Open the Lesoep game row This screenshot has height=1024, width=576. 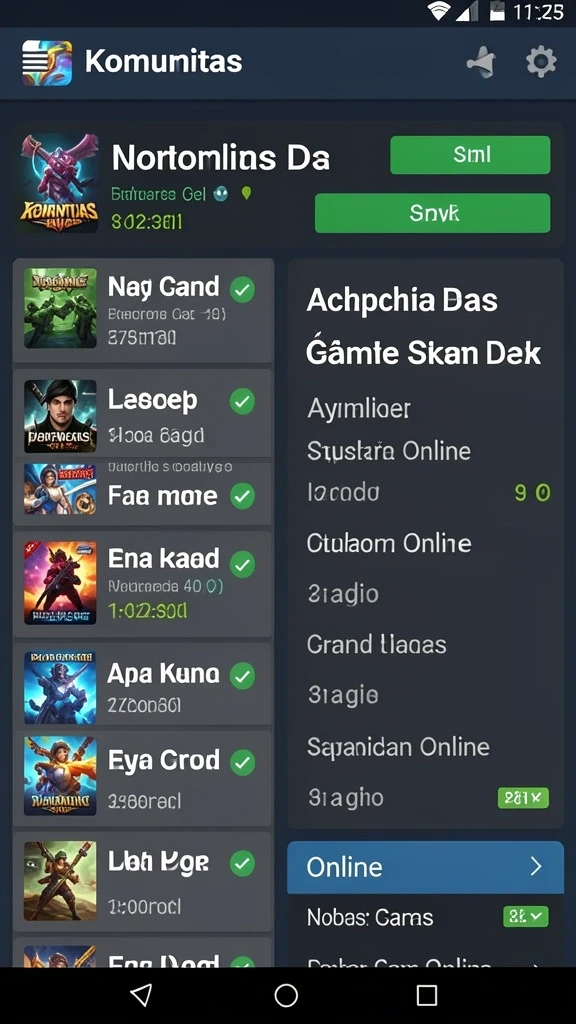pos(143,413)
